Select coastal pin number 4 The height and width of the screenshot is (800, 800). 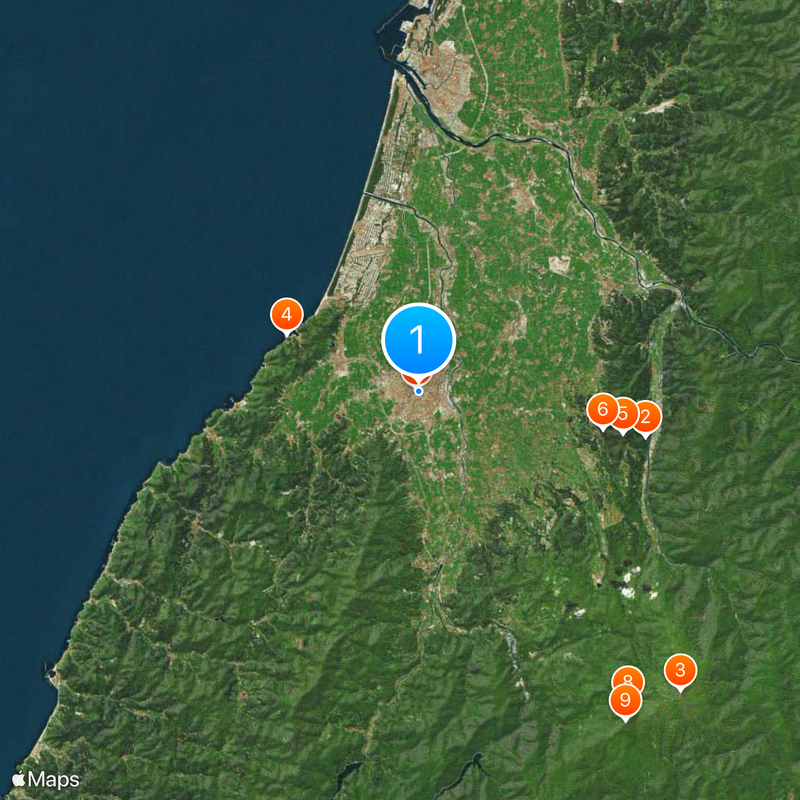click(287, 315)
